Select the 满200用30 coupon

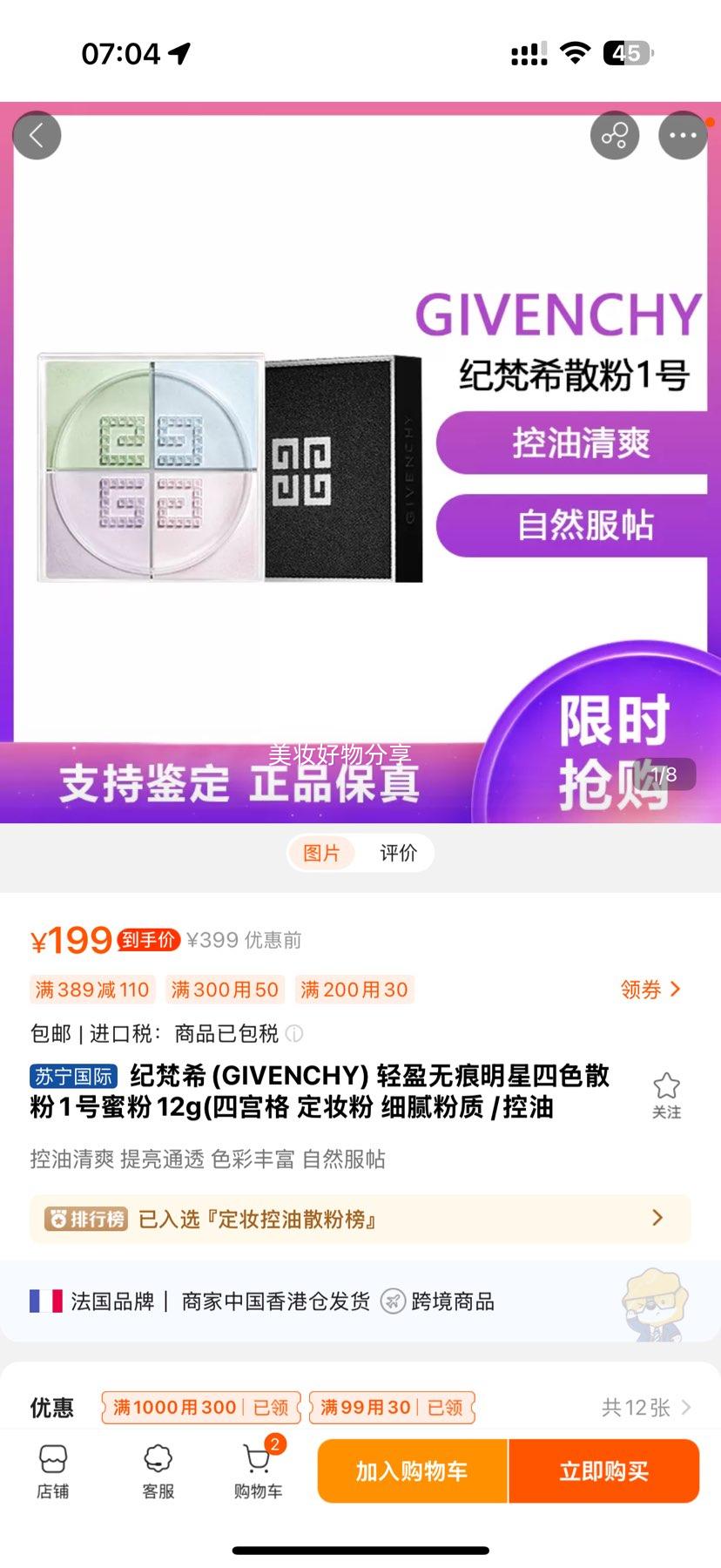[355, 990]
